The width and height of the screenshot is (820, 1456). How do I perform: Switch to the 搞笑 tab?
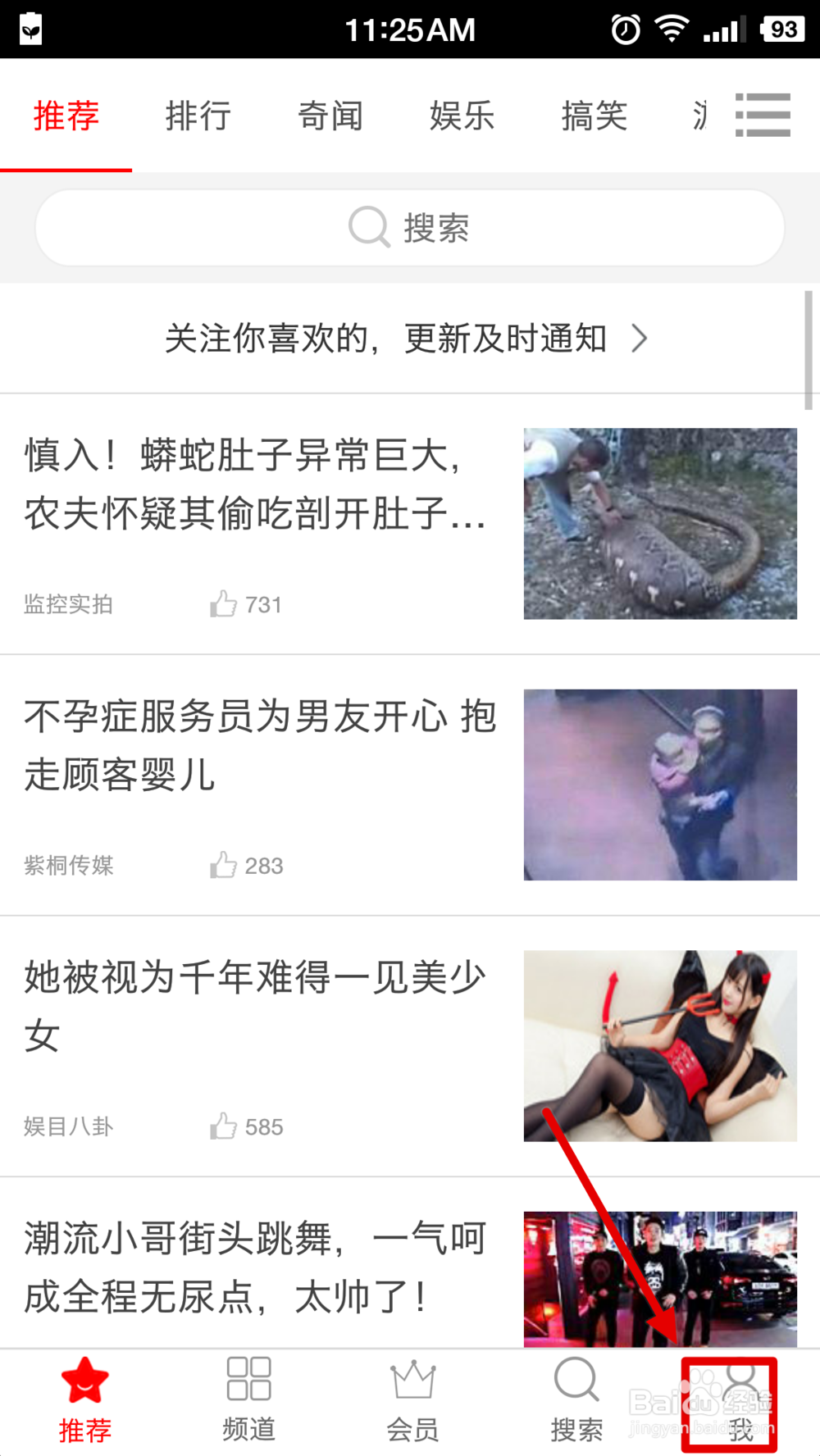(x=594, y=116)
